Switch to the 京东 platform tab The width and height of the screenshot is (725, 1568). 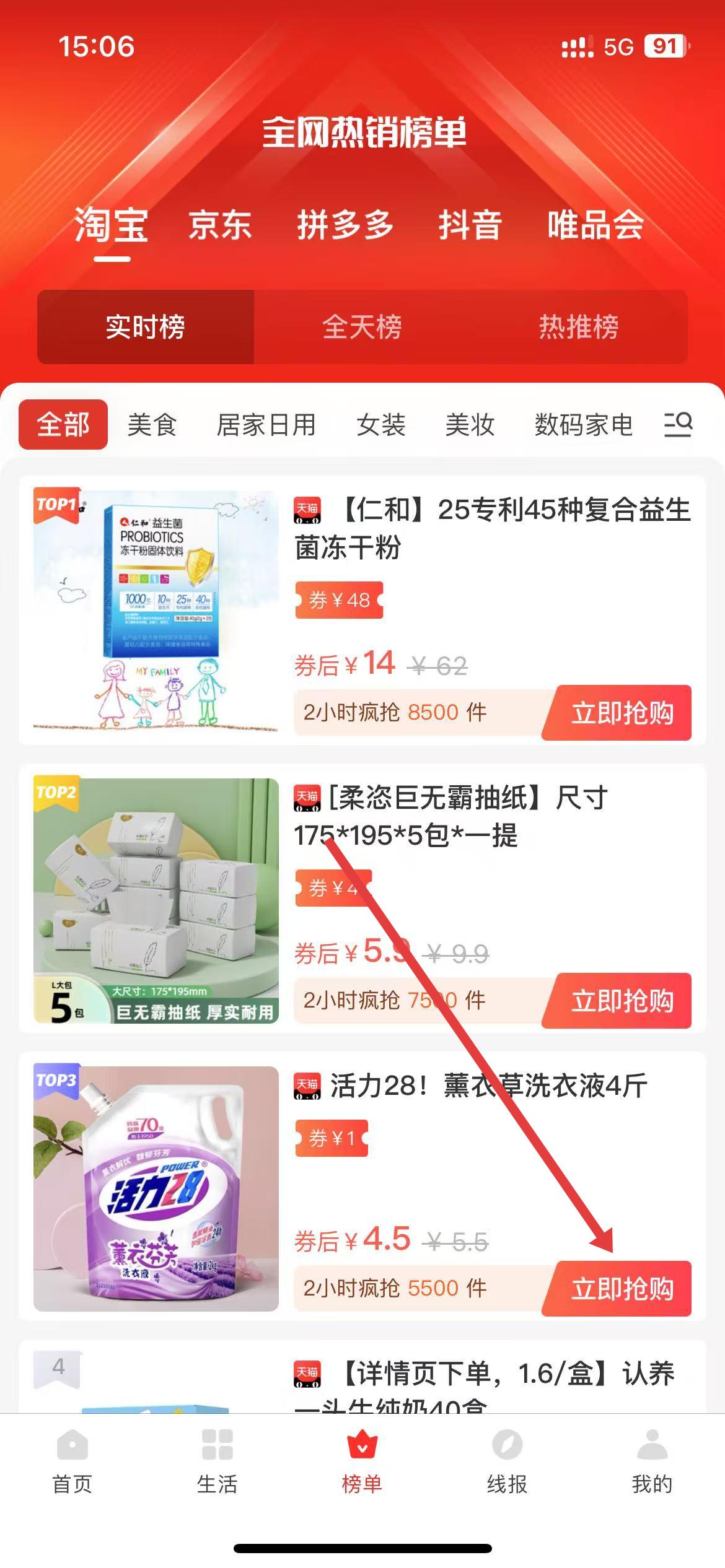[x=220, y=225]
